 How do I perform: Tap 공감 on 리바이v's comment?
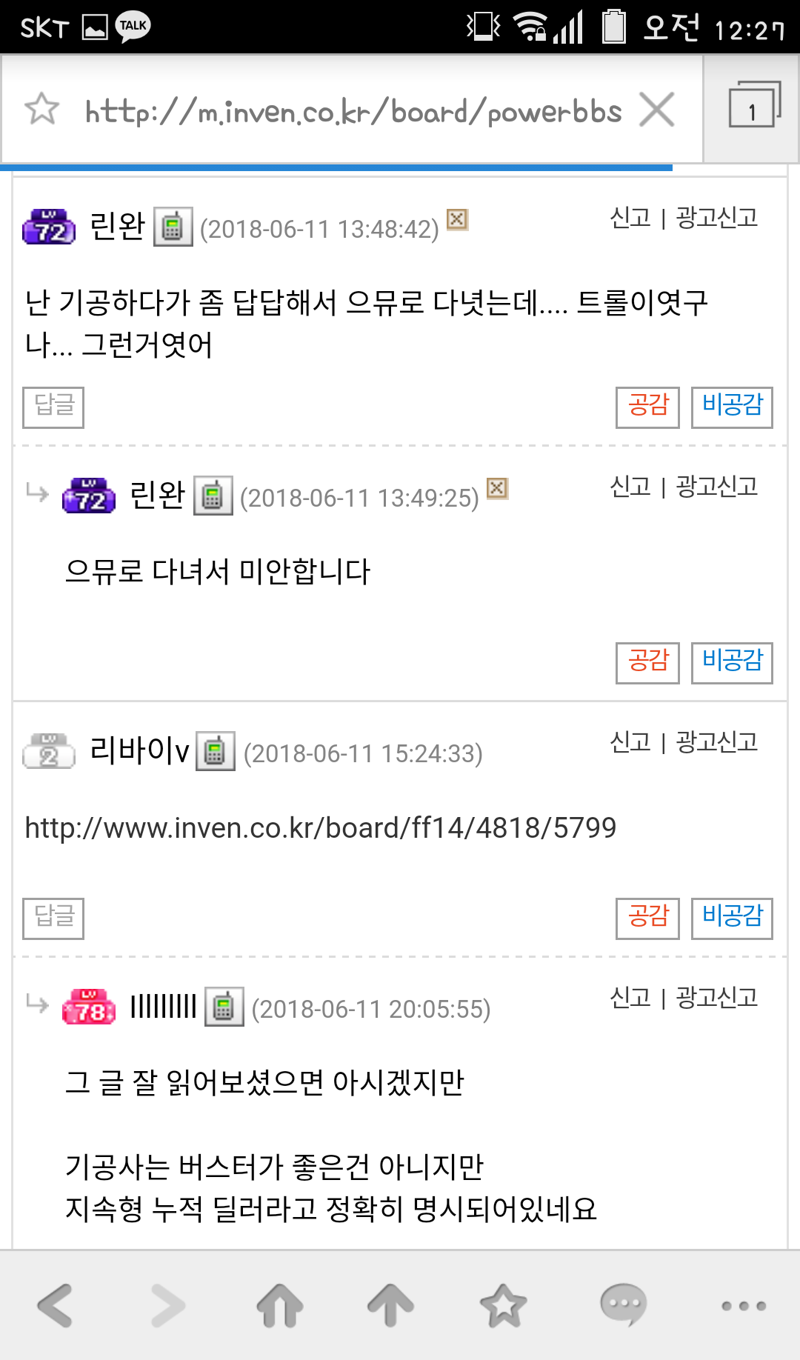point(647,918)
